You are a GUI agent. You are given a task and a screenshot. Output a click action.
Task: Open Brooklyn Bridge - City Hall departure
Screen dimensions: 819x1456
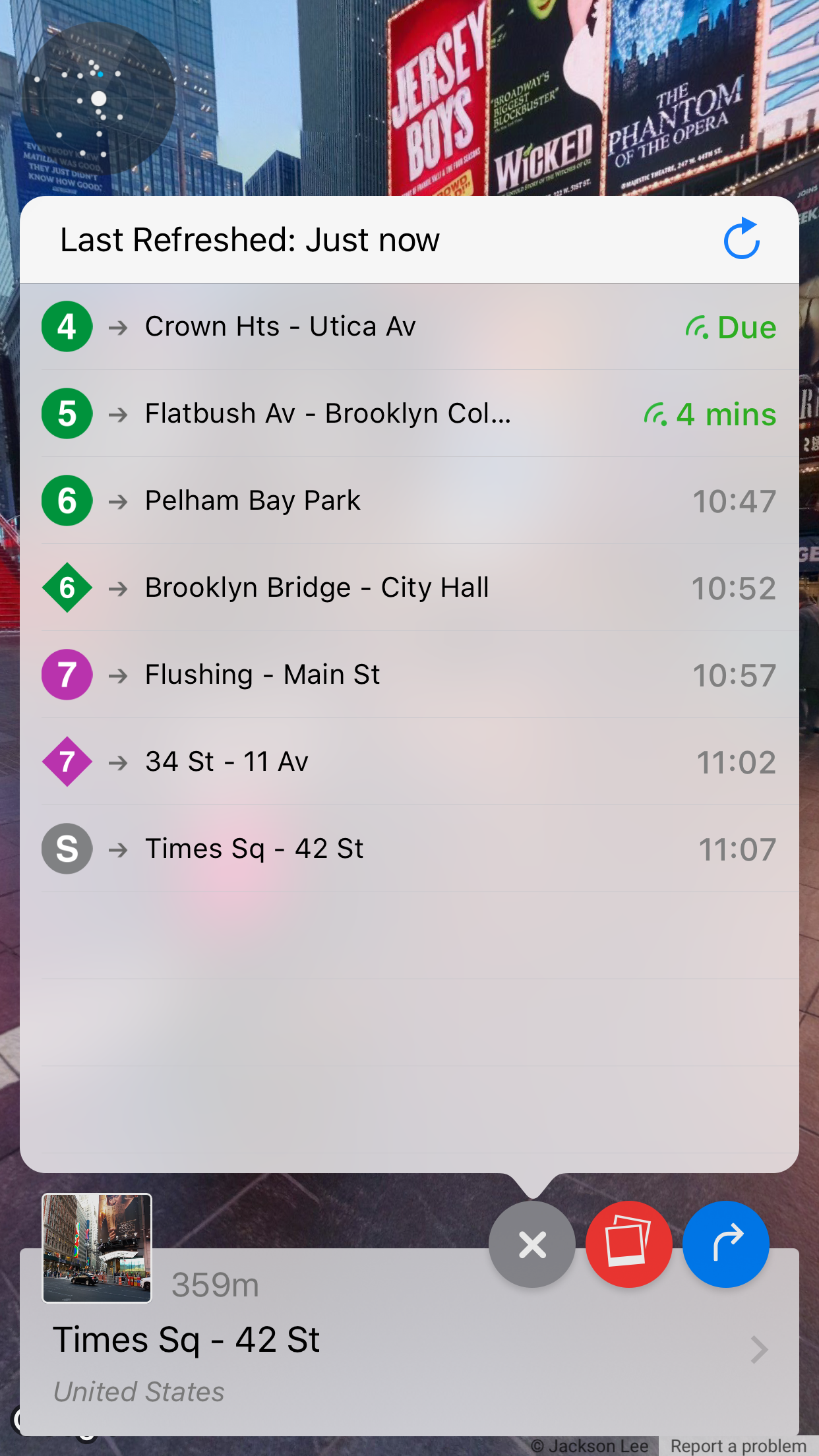[x=409, y=588]
